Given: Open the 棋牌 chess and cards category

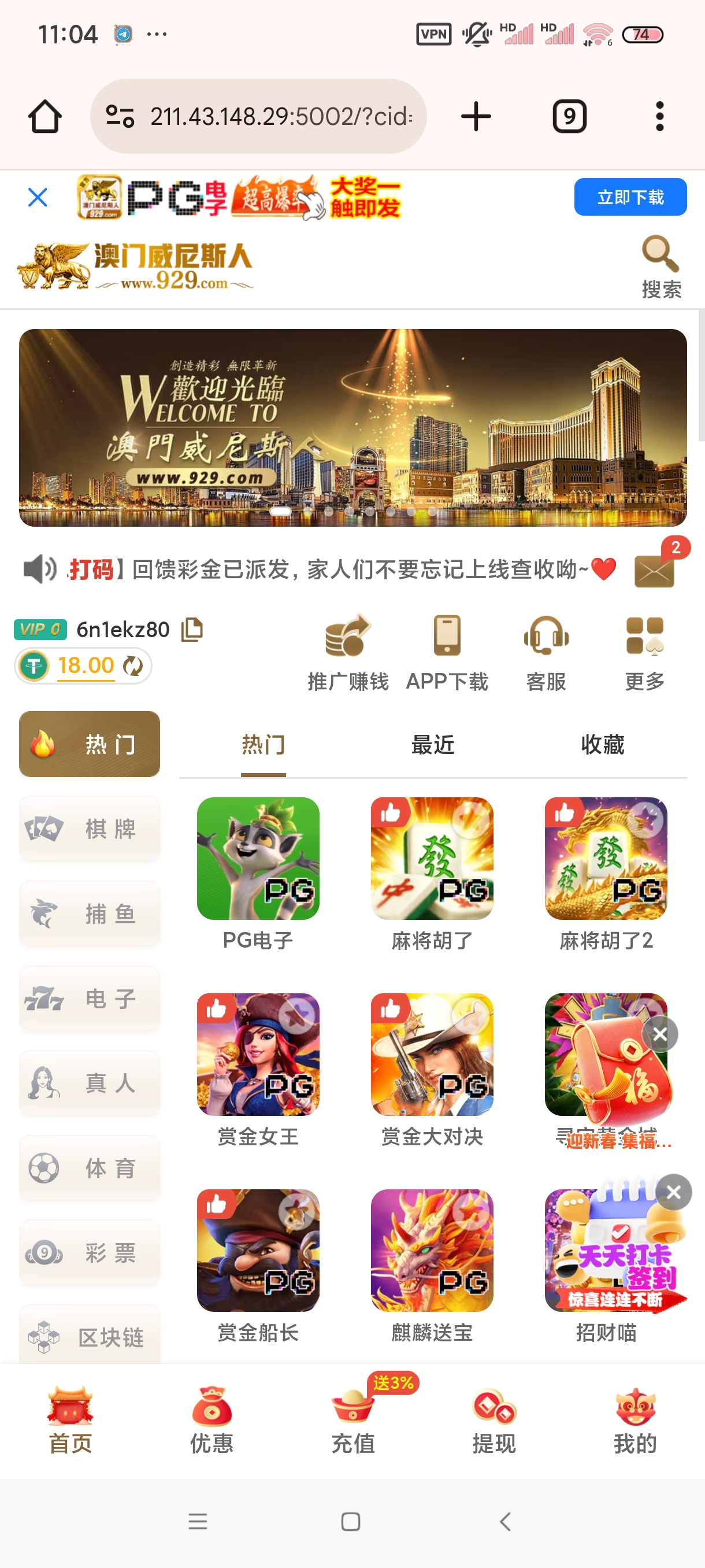Looking at the screenshot, I should 89,829.
